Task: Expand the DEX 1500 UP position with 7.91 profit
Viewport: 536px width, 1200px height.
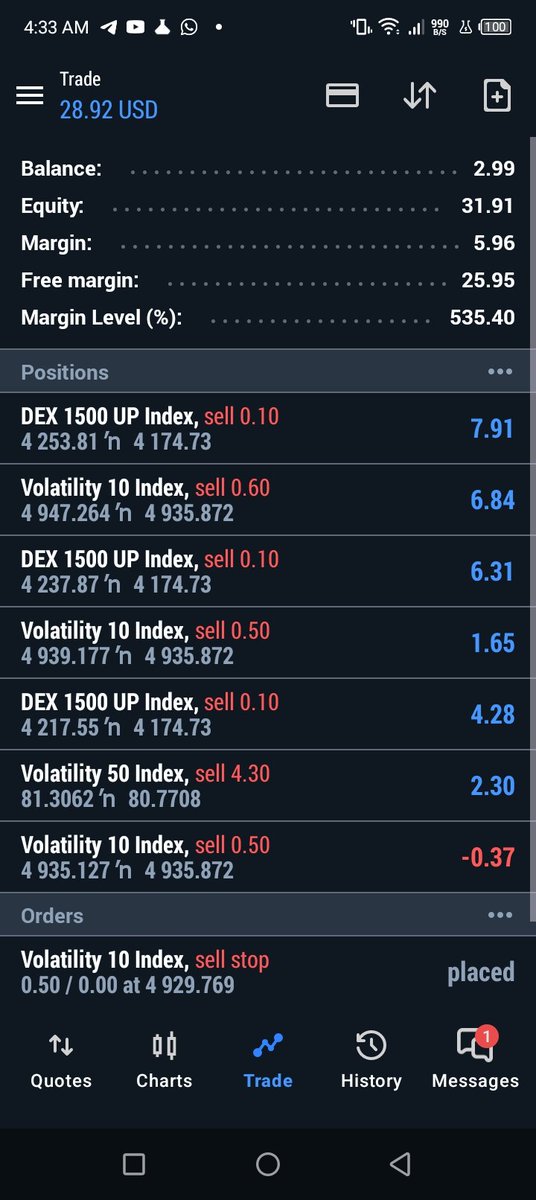Action: [268, 428]
